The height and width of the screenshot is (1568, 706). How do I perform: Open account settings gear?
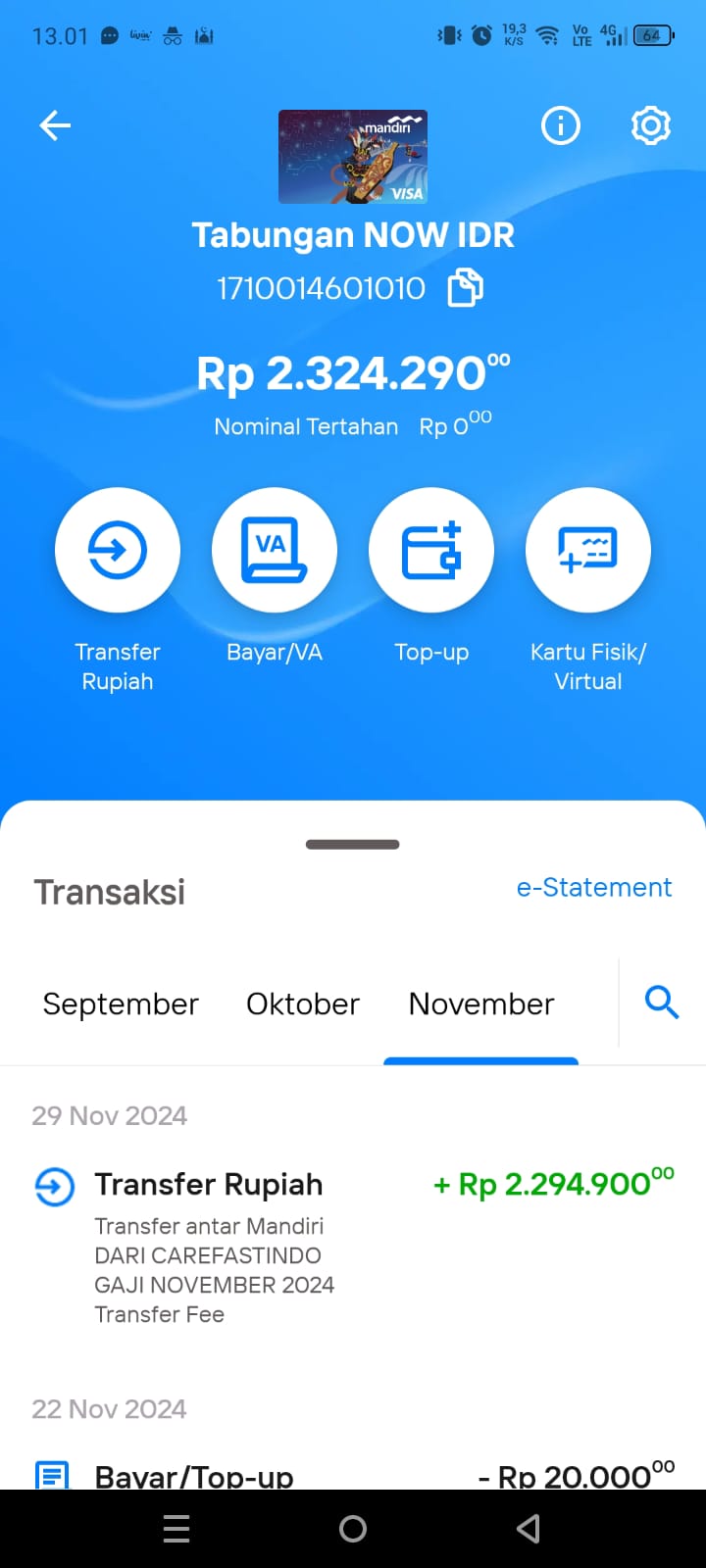(651, 125)
